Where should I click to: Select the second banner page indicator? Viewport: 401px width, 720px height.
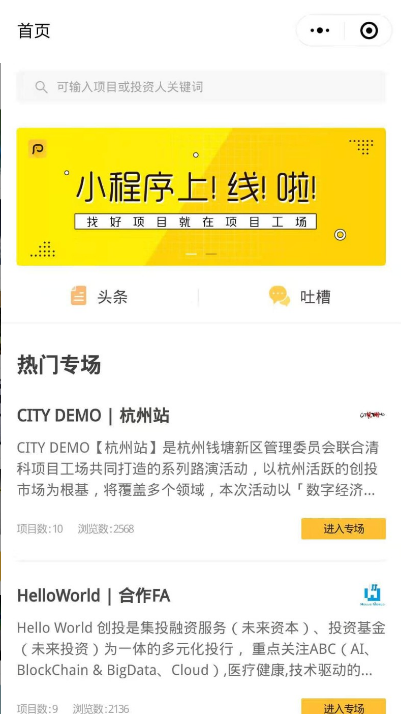[211, 254]
